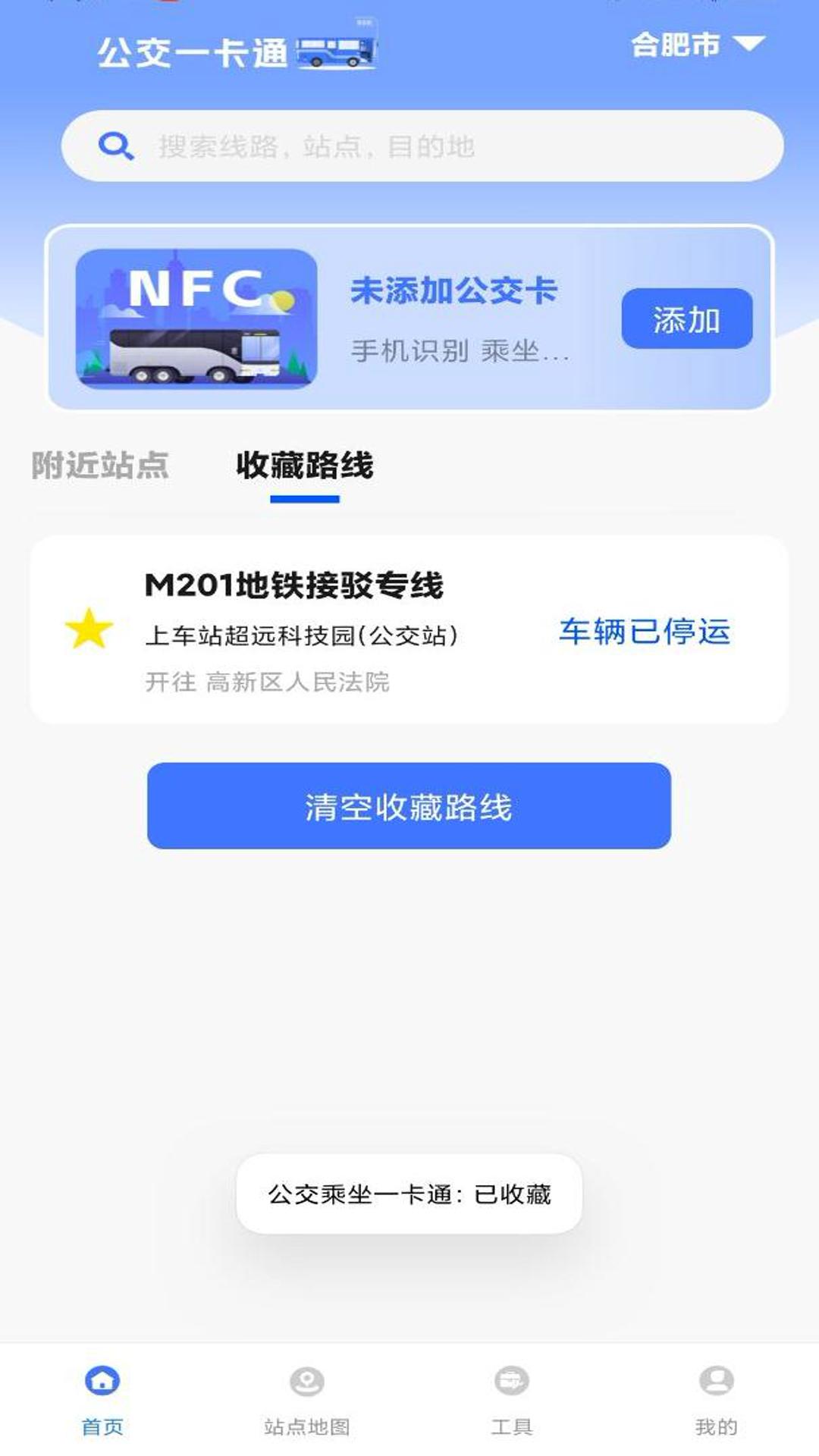Click the 未添加公交卡 label
Image resolution: width=819 pixels, height=1456 pixels.
[455, 290]
